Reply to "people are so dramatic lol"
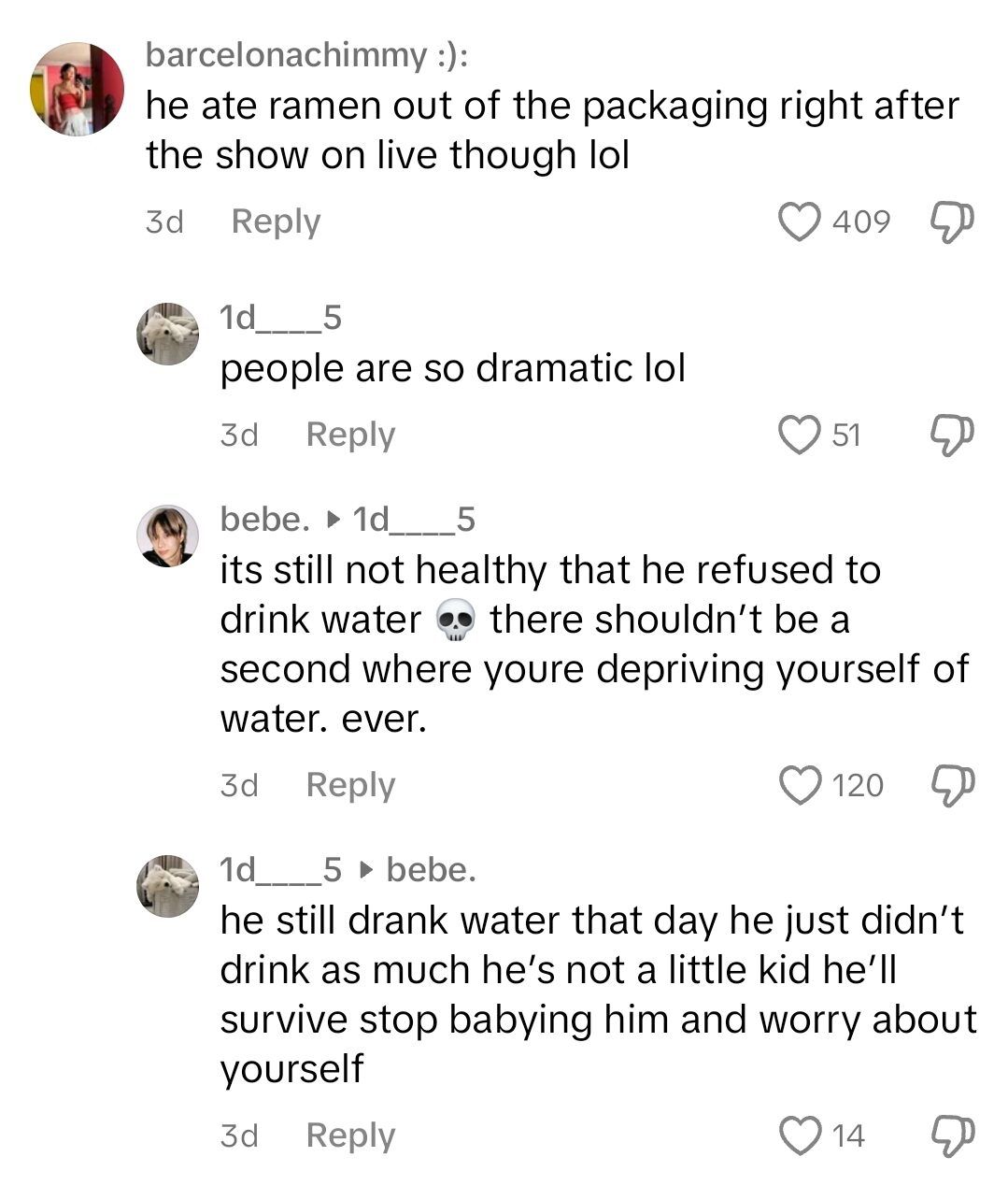The height and width of the screenshot is (1185, 1008). tap(350, 435)
